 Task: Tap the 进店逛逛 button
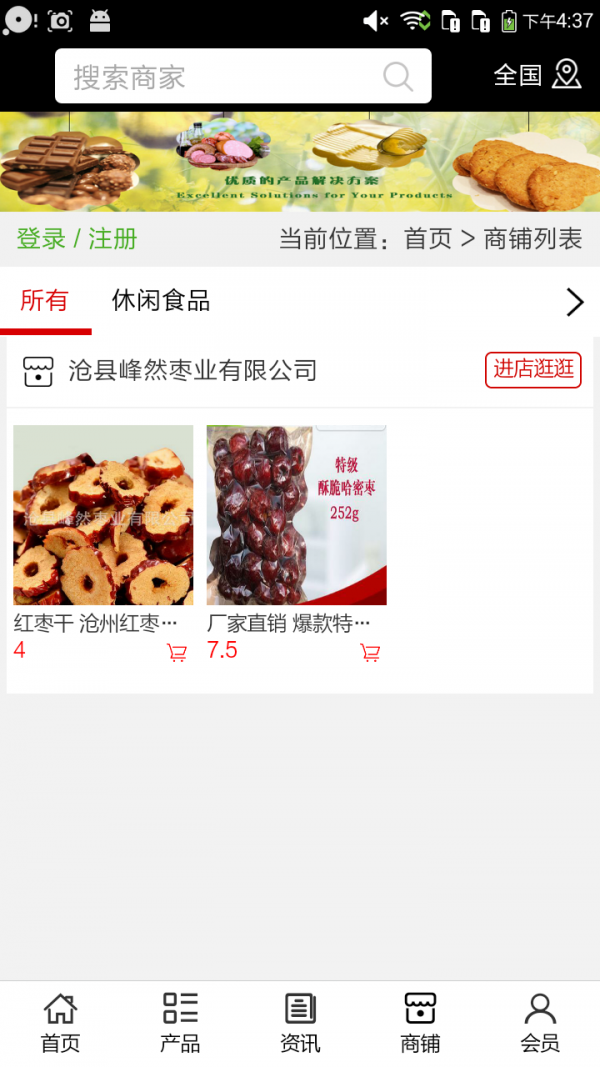point(533,369)
